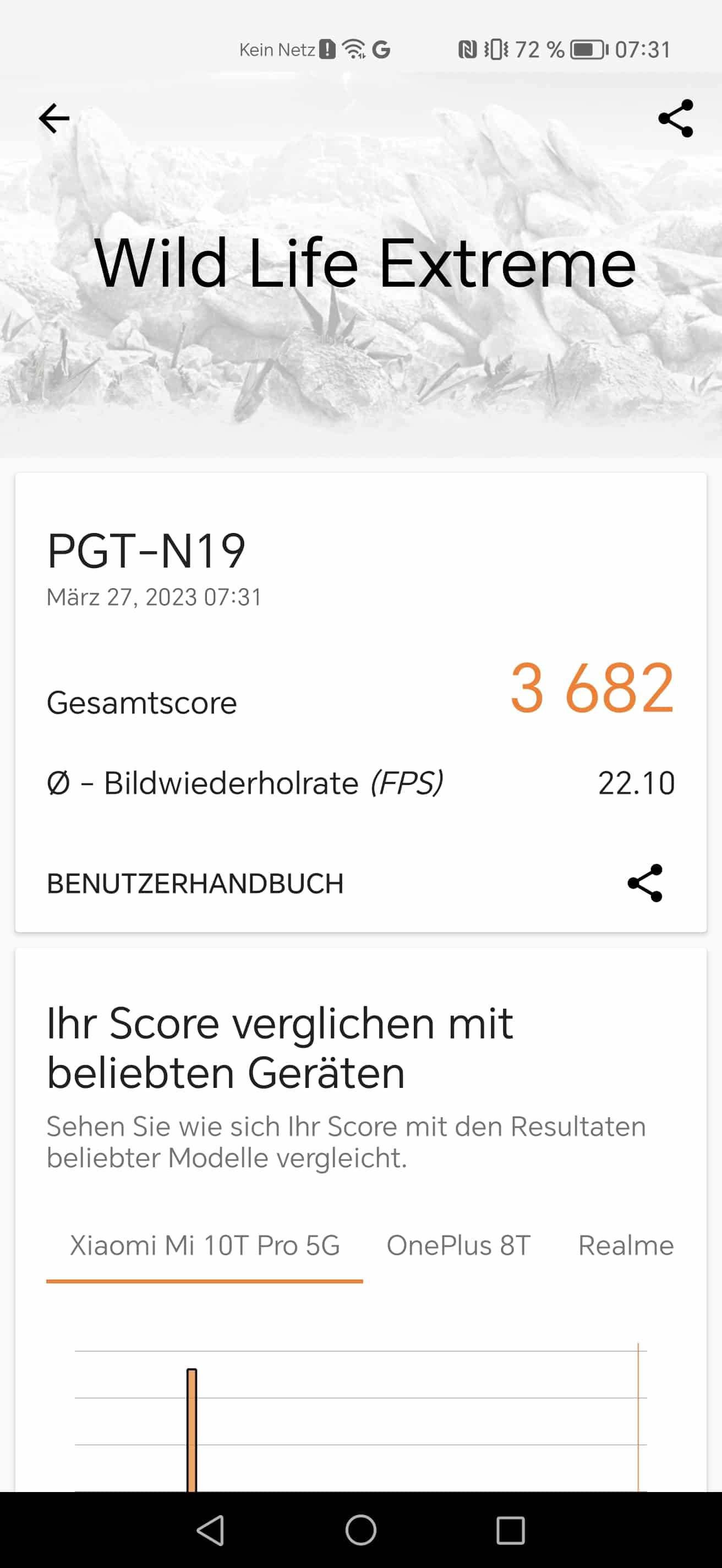The width and height of the screenshot is (722, 1568).
Task: Tap the system home button
Action: [360, 1530]
